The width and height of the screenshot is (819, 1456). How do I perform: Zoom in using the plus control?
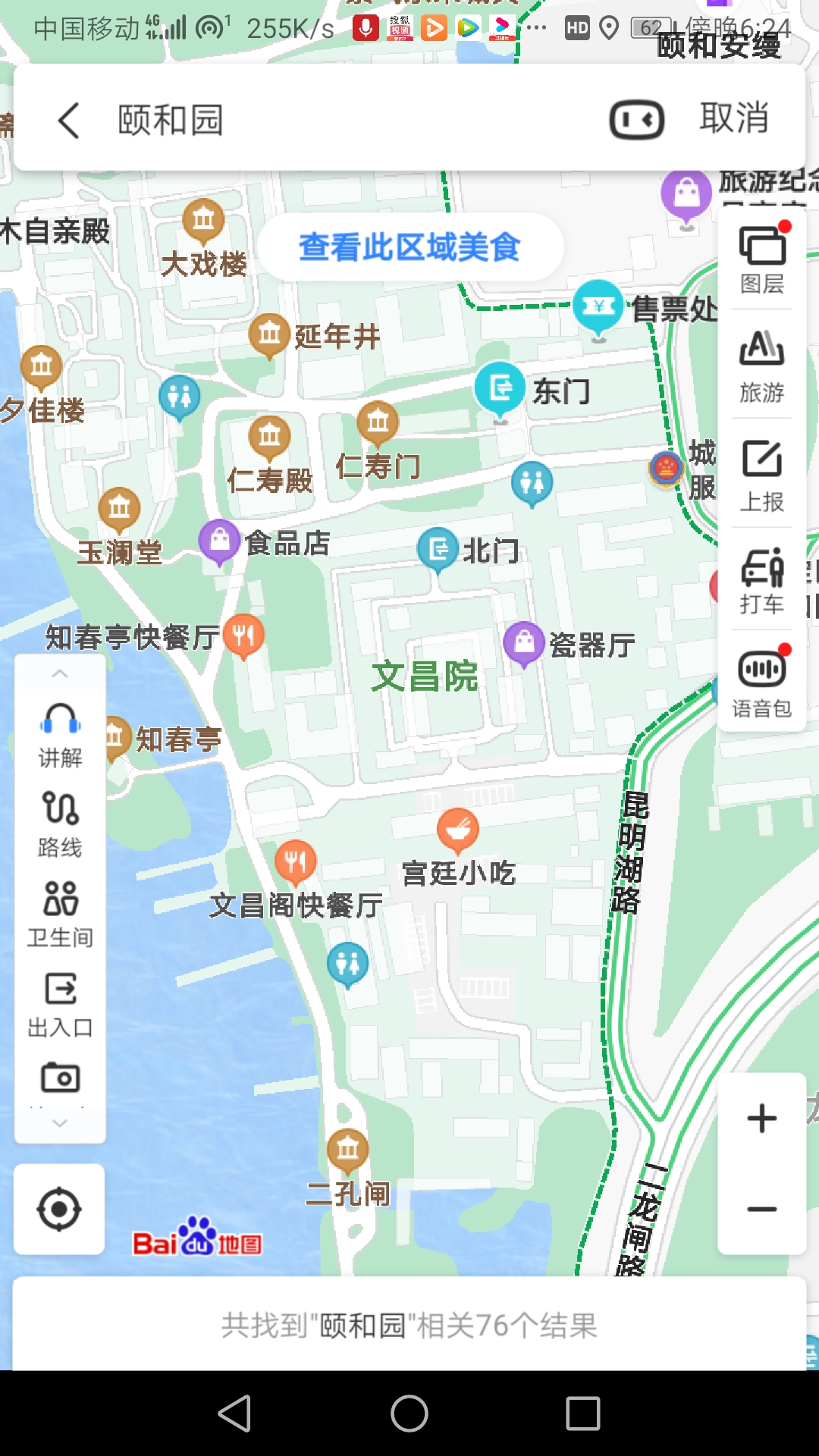tap(762, 1119)
